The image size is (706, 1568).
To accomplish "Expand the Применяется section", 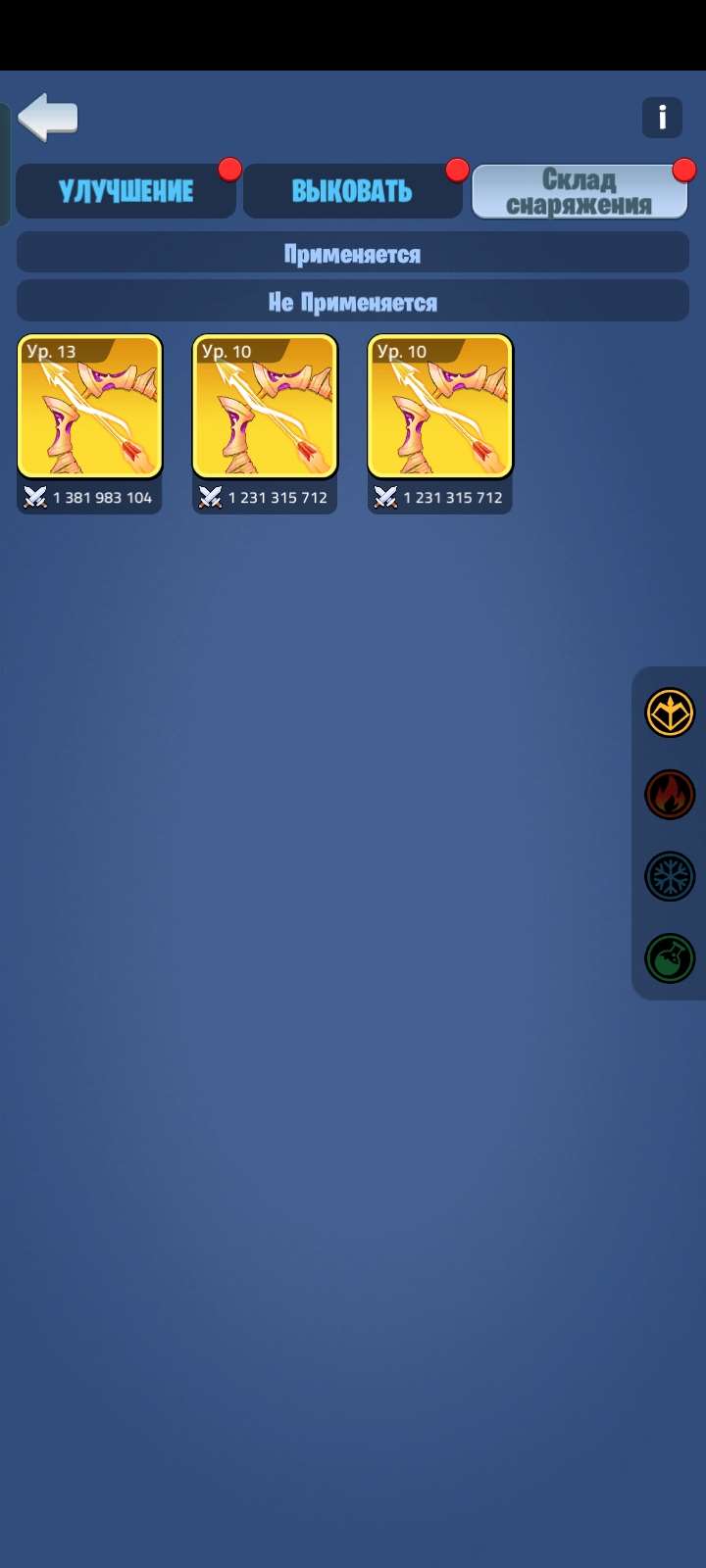I will pos(352,254).
